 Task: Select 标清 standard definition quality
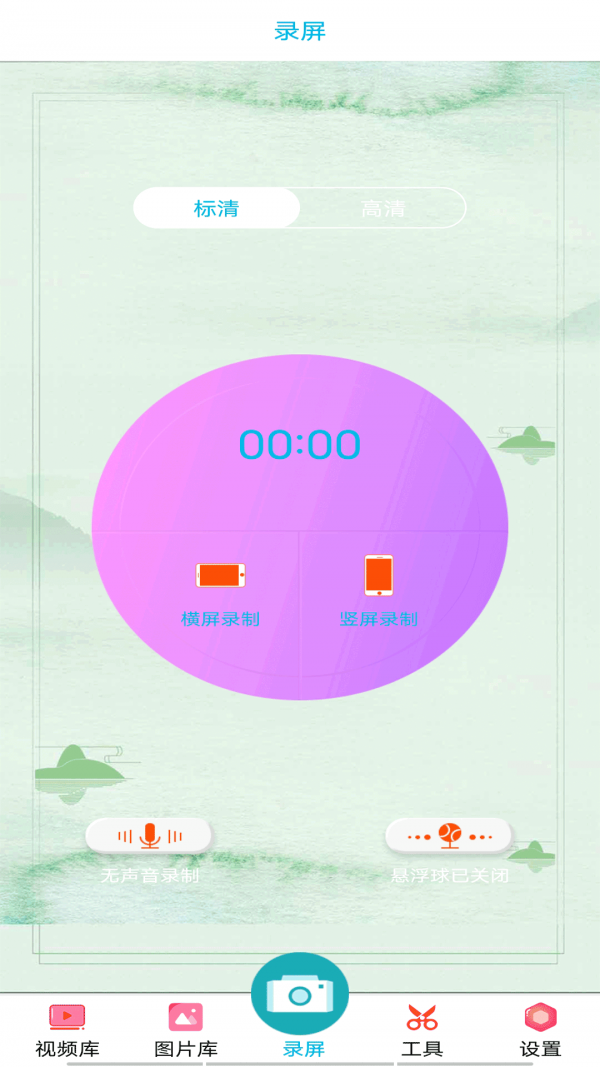pos(217,208)
